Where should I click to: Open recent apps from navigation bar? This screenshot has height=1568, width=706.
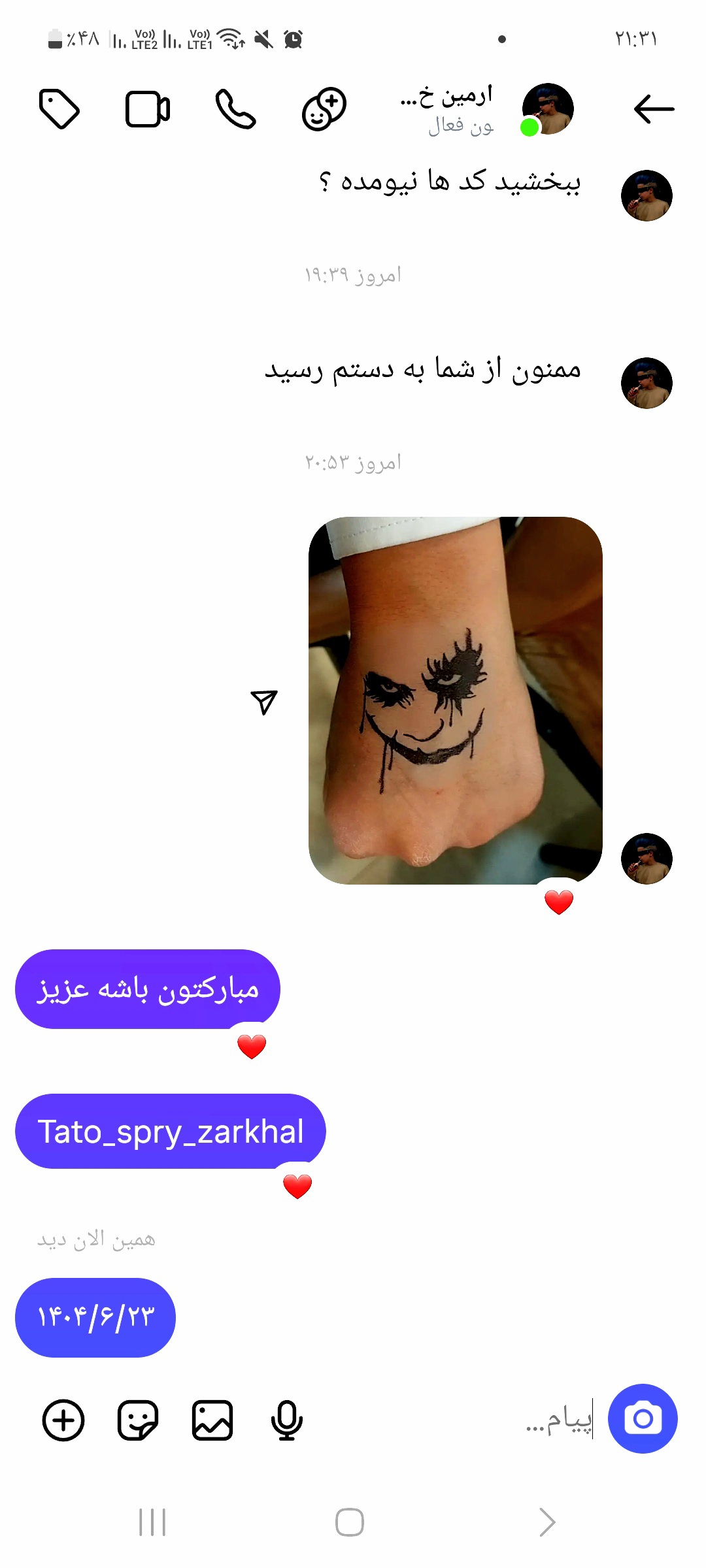click(x=152, y=1522)
